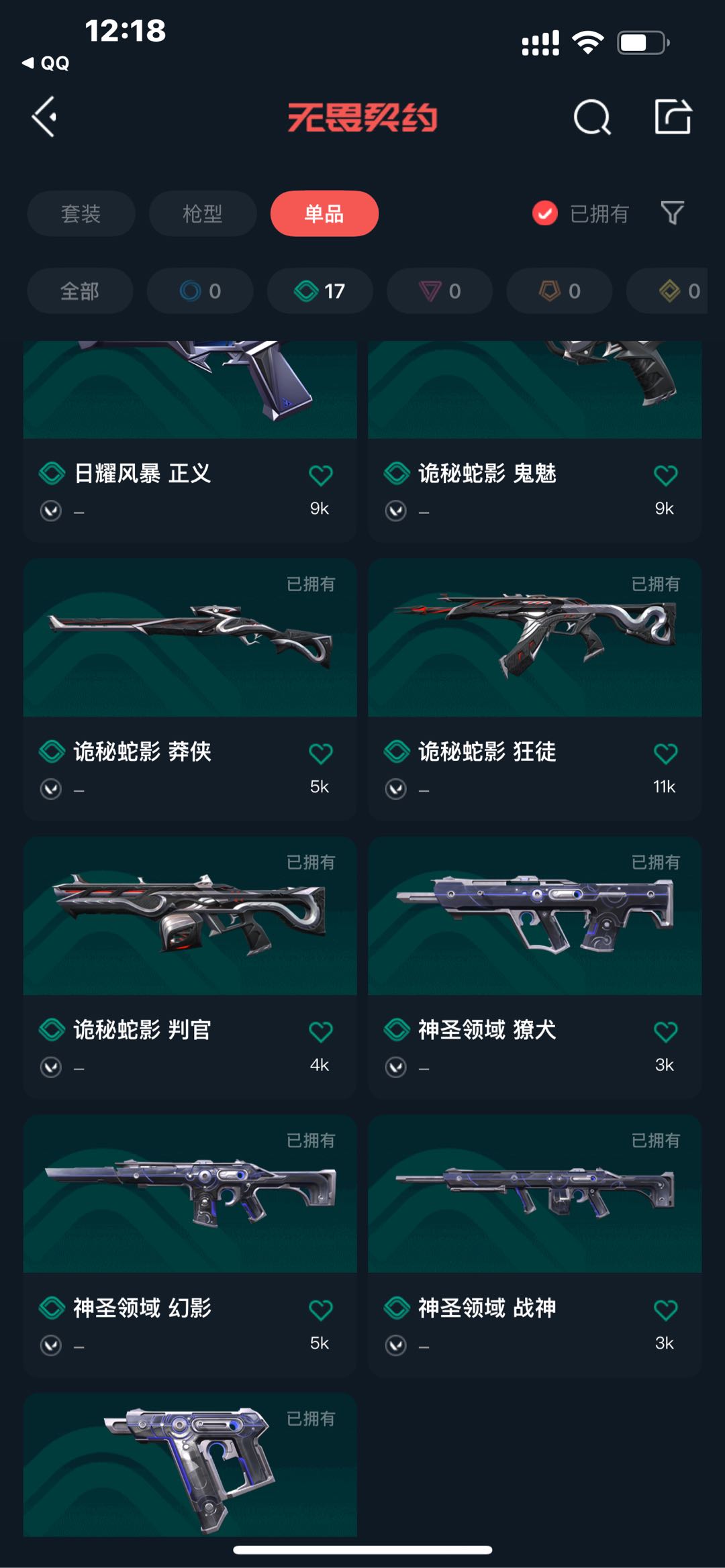Uncheck the 已拥有 filter checkbox
Viewport: 725px width, 1568px height.
coord(545,213)
